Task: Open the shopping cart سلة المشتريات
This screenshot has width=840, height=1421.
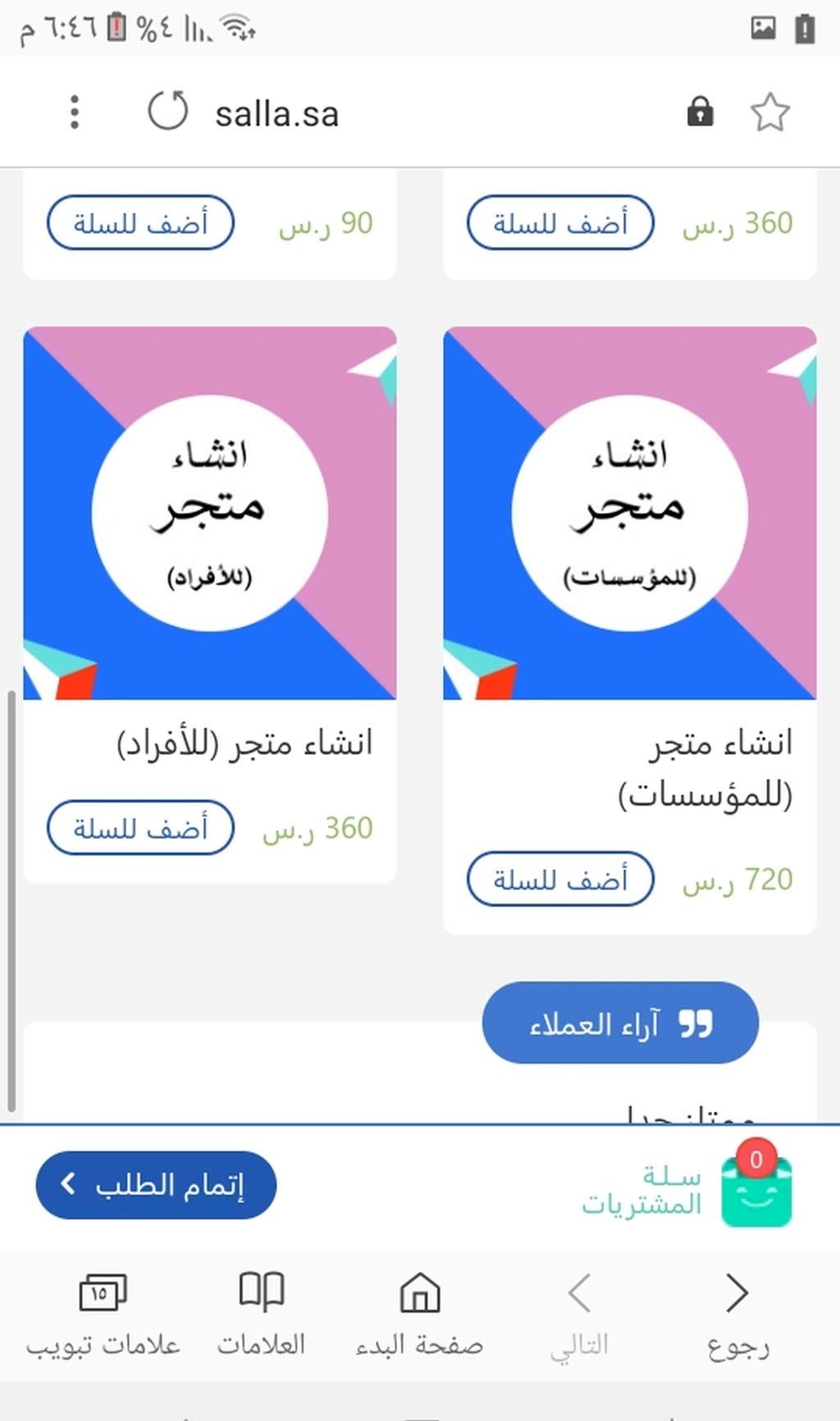Action: [x=687, y=1190]
